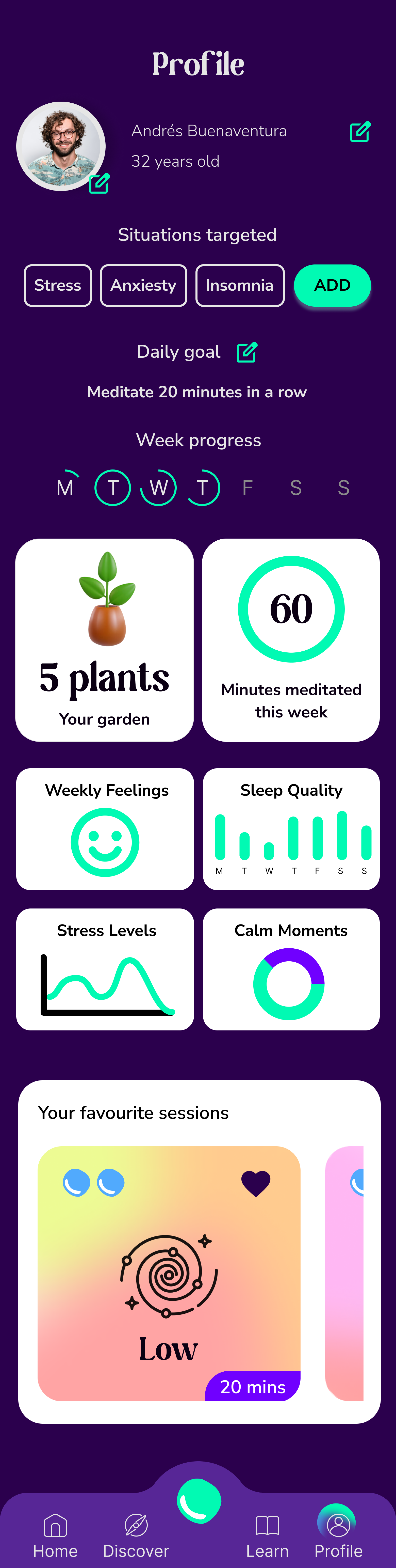Edit the daily goal
The height and width of the screenshot is (1568, 396).
(x=247, y=352)
